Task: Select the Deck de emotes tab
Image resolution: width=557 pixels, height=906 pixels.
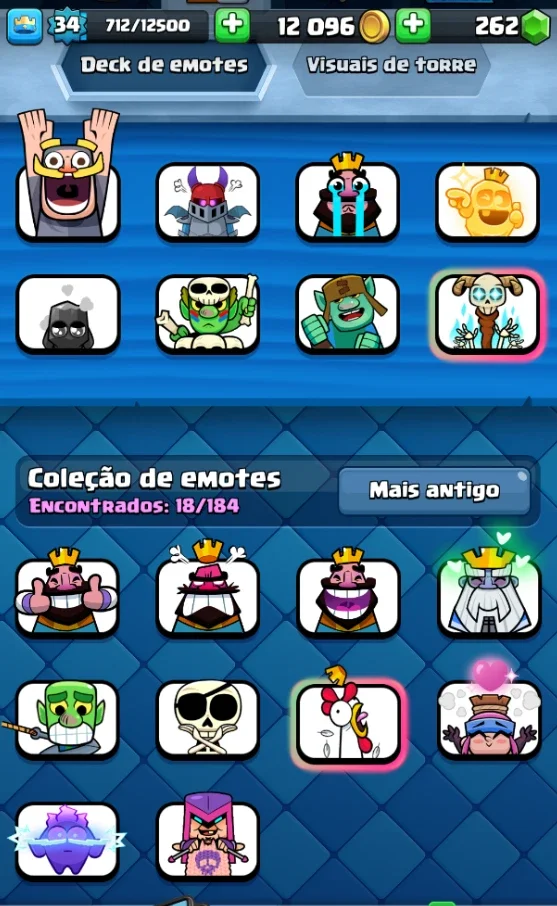Action: (164, 65)
